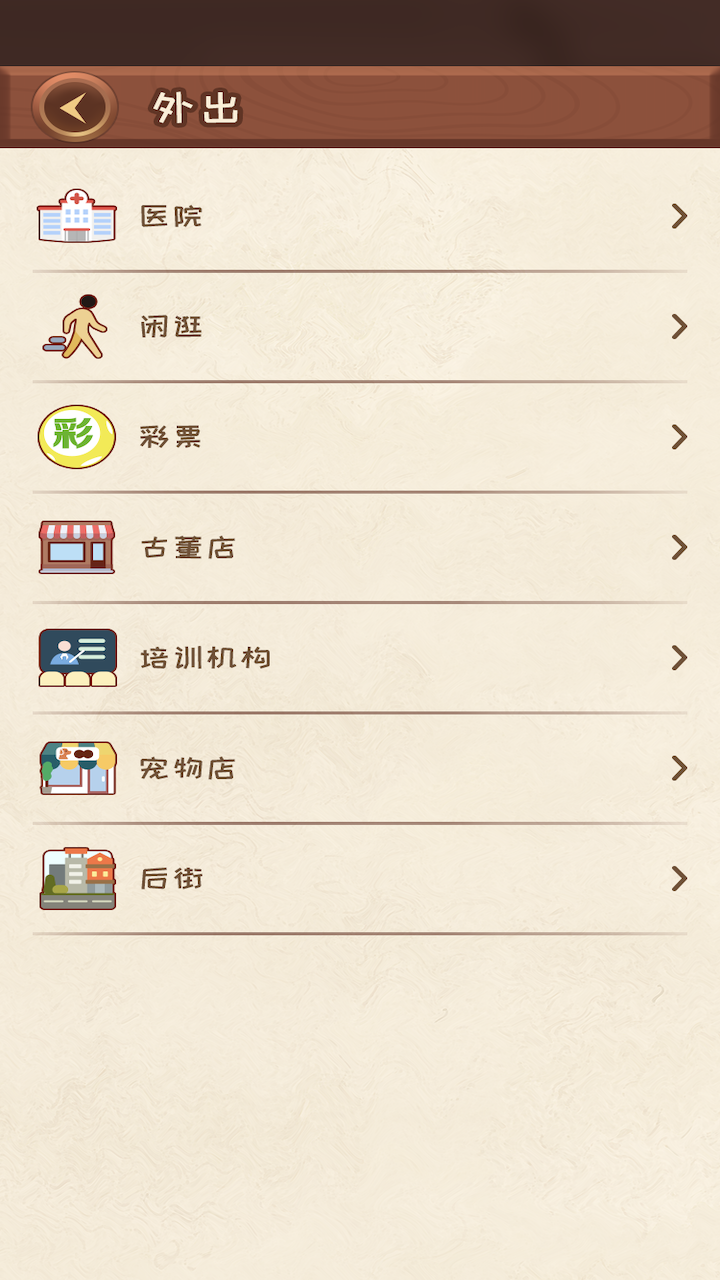Screen dimensions: 720x1280
Task: Click the pet shop icon next to 宠物店
Action: [x=76, y=768]
